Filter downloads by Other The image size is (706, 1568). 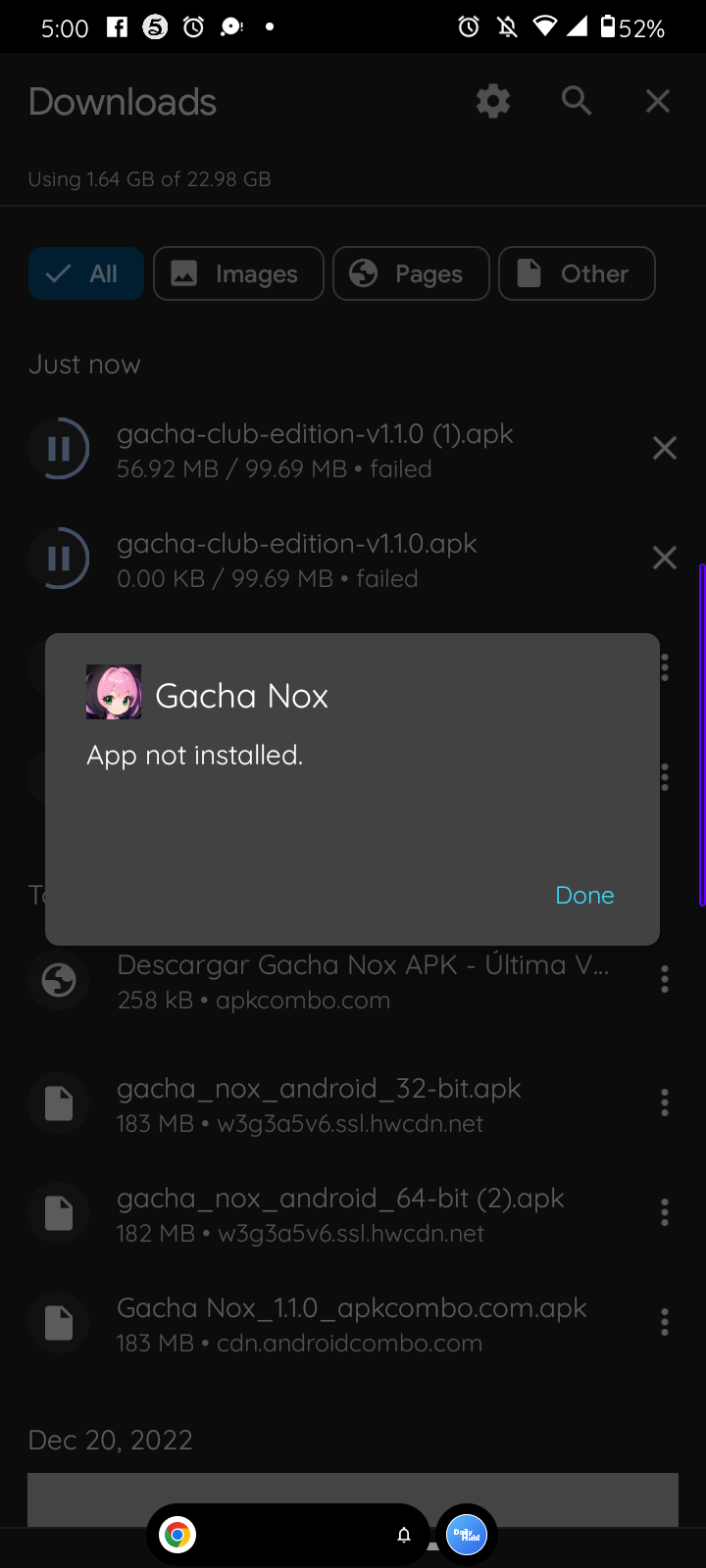[577, 273]
